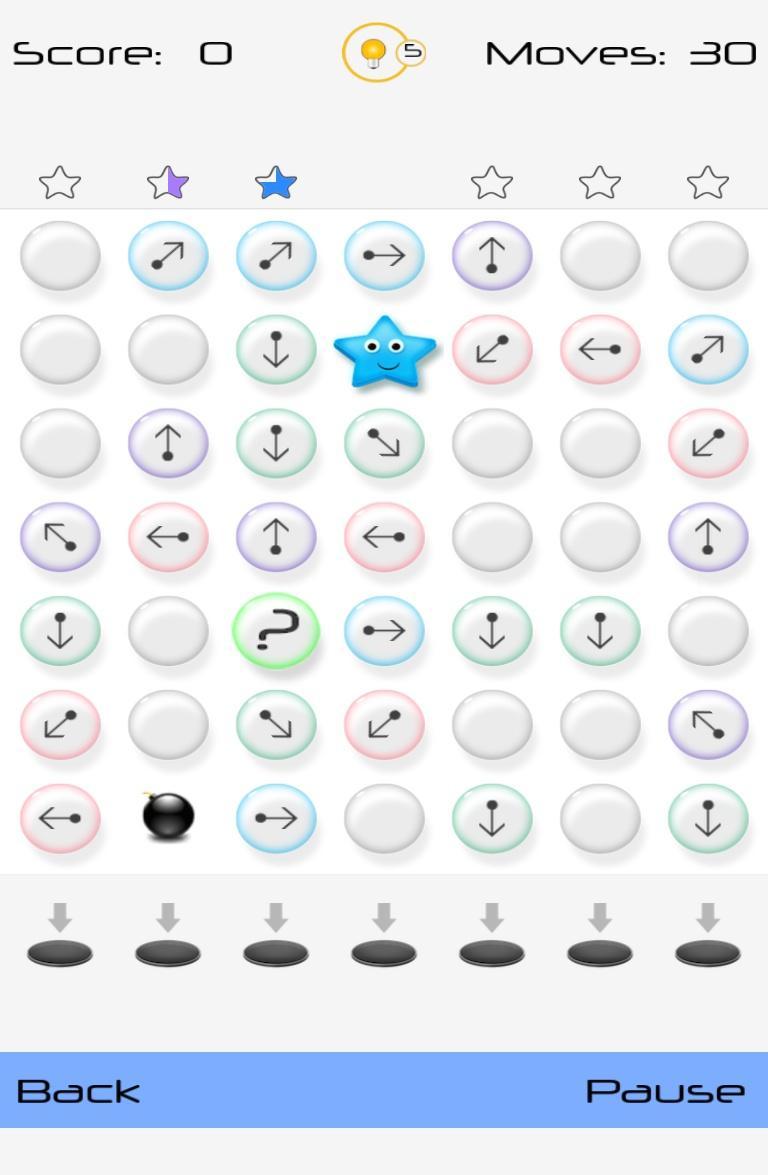The image size is (768, 1175).
Task: Tap the blue smiling star piece
Action: tap(385, 352)
